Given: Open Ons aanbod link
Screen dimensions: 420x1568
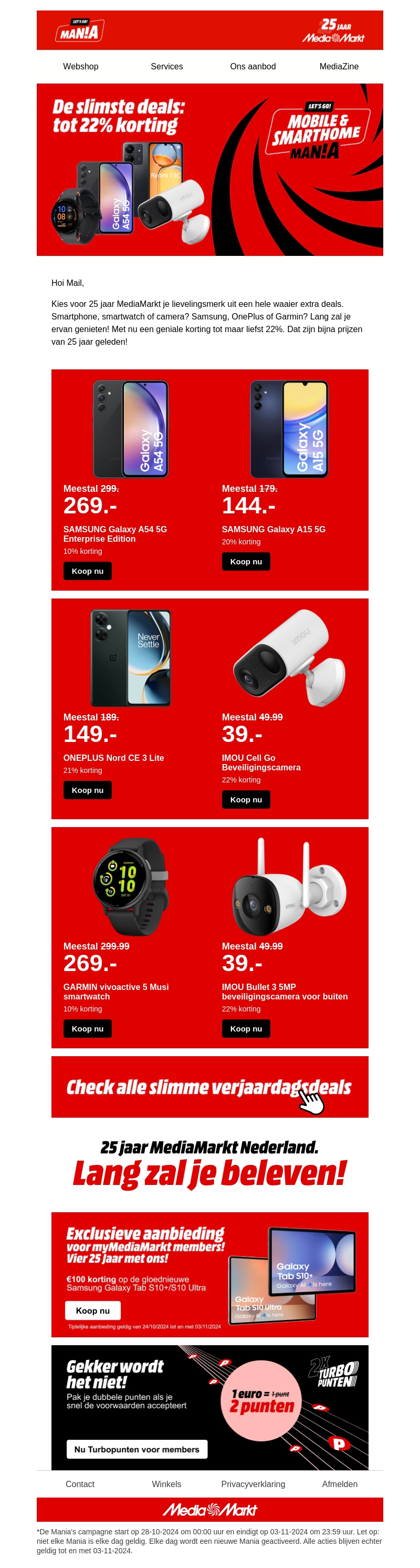Looking at the screenshot, I should 253,66.
